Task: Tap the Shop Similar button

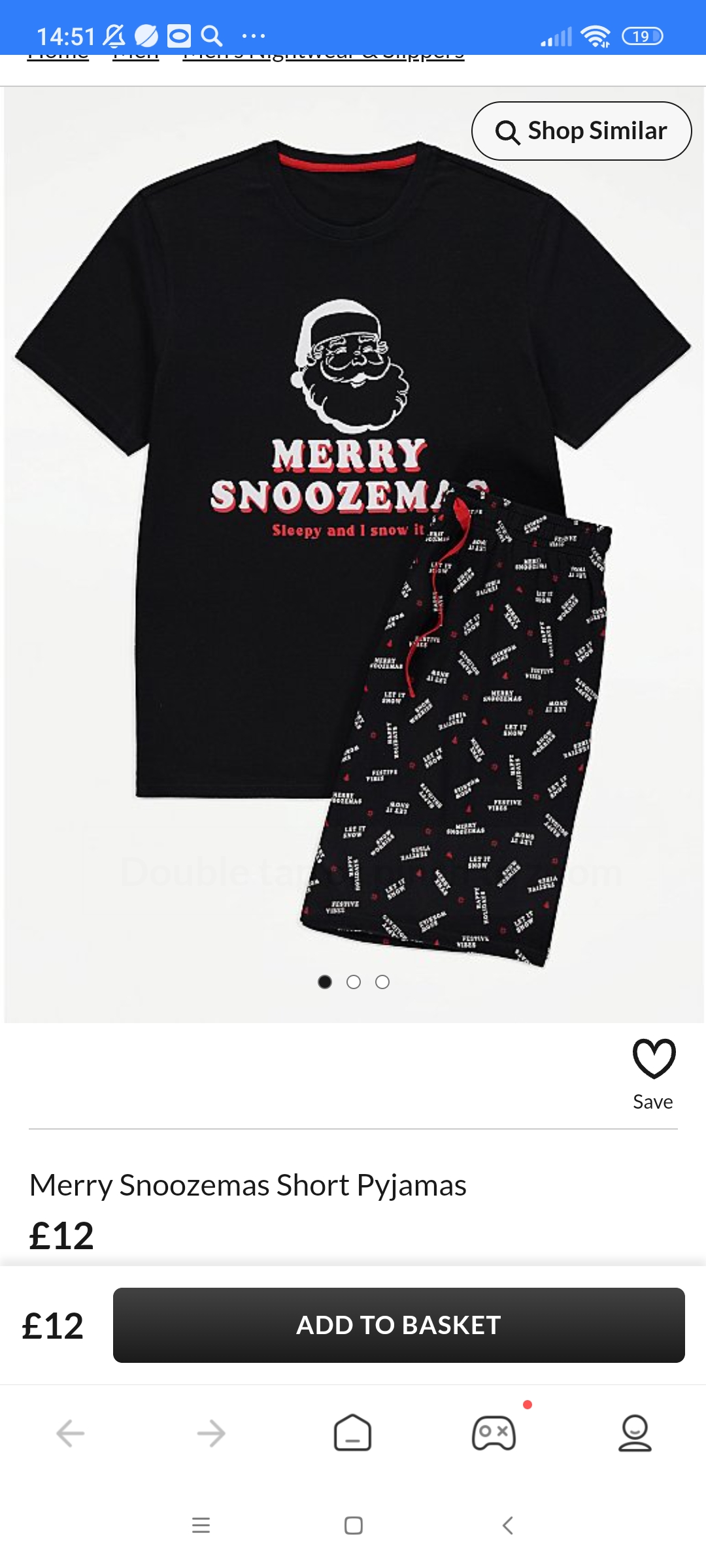Action: [581, 131]
